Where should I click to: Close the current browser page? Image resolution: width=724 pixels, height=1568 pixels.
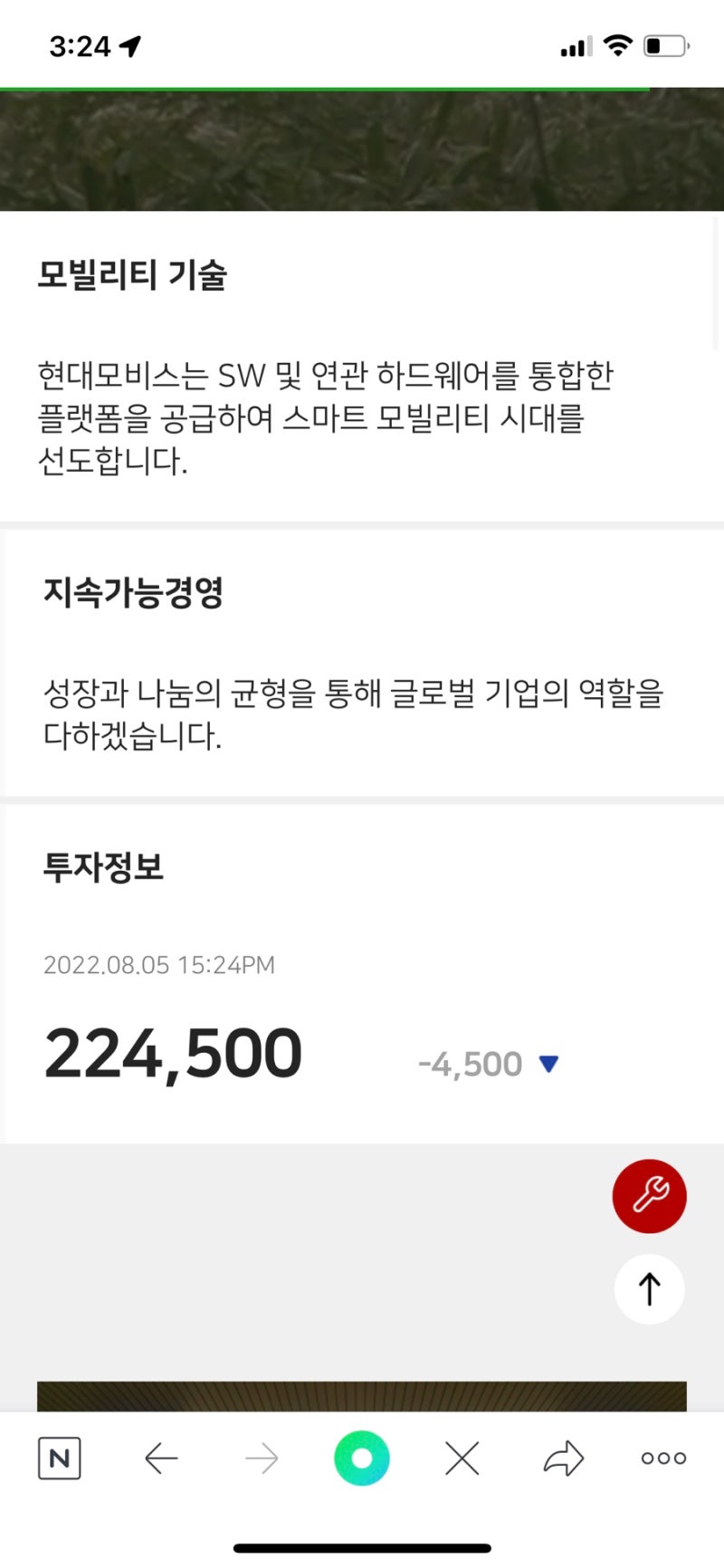[x=462, y=1458]
